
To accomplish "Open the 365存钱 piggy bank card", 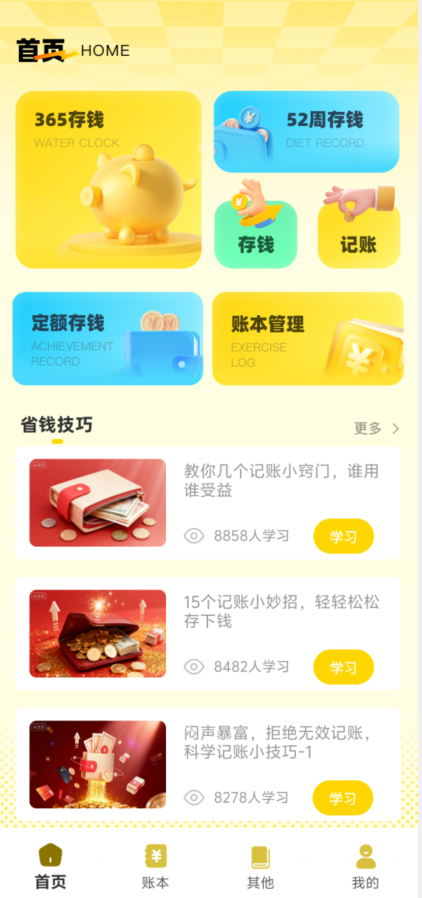I will tap(108, 179).
